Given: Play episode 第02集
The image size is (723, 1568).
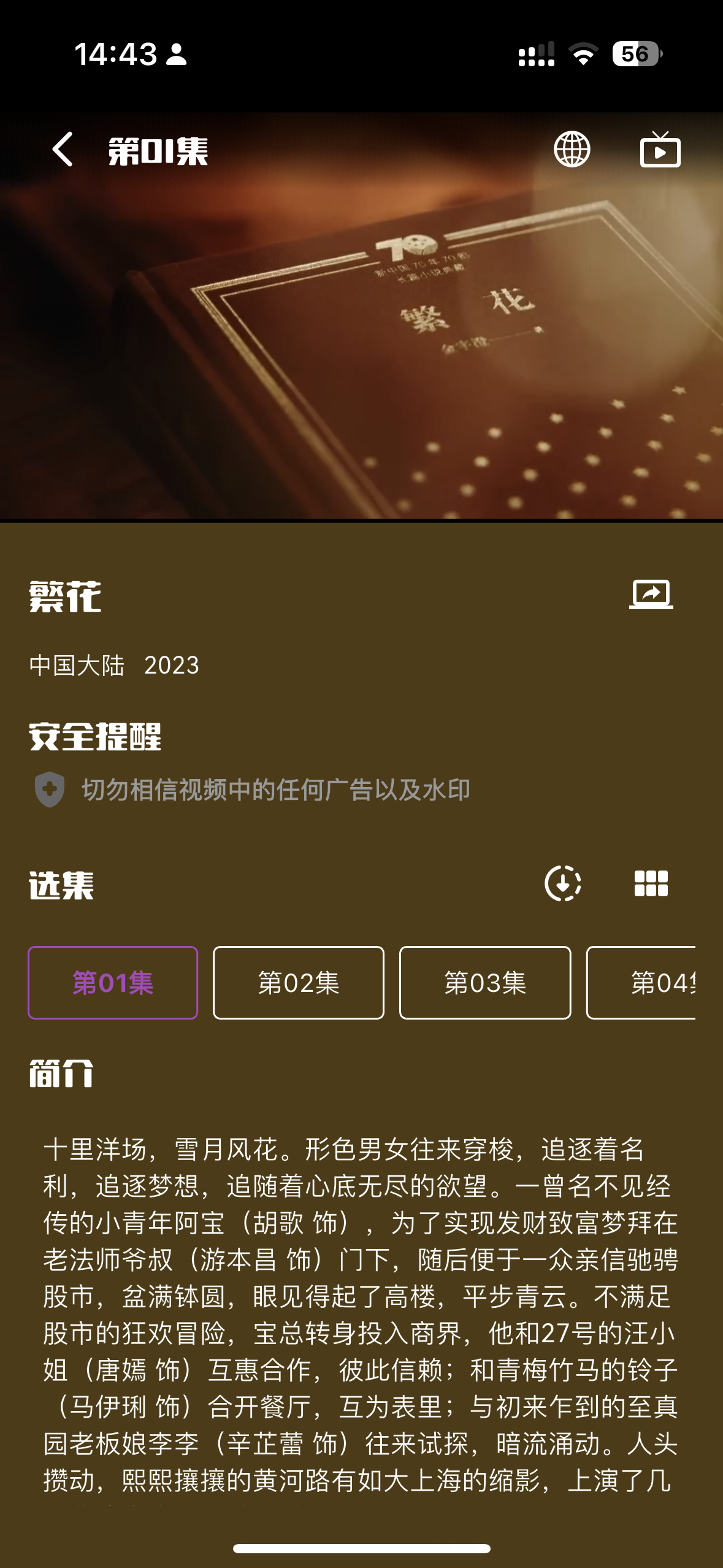Looking at the screenshot, I should coord(299,983).
